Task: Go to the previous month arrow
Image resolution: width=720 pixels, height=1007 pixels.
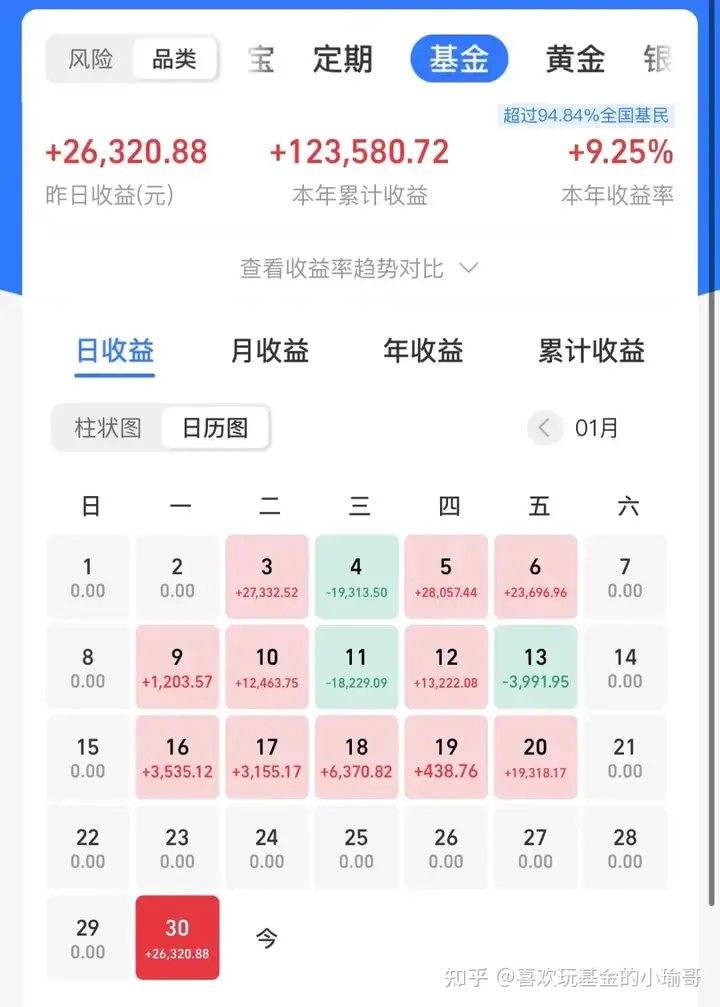Action: tap(544, 428)
